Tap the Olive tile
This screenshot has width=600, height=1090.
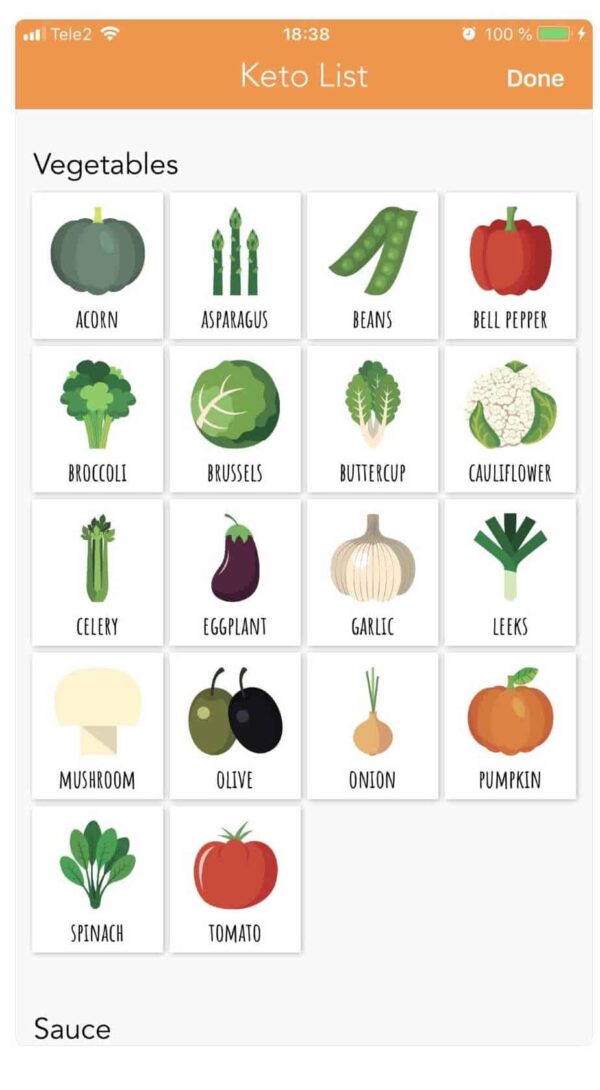click(235, 726)
